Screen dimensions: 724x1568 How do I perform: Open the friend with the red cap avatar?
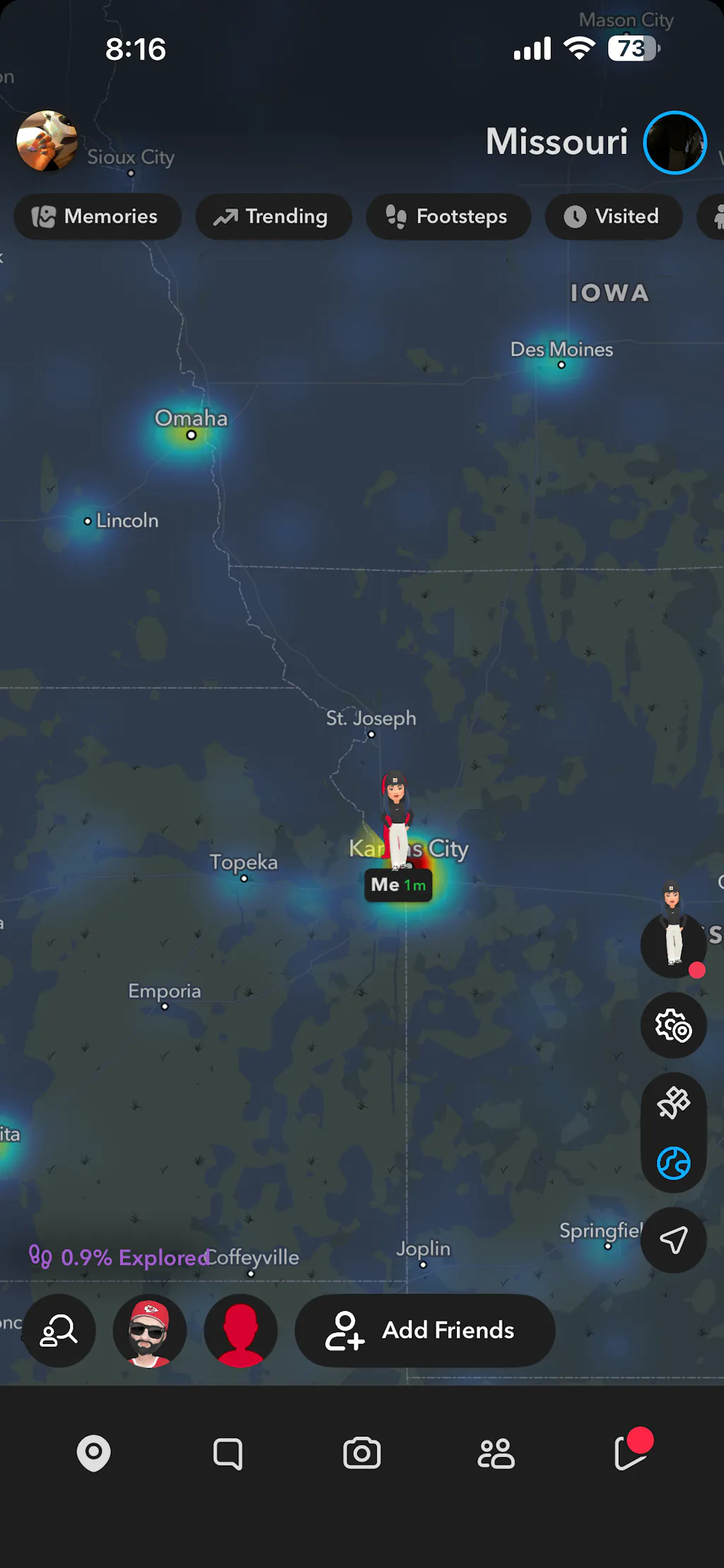pos(149,1331)
